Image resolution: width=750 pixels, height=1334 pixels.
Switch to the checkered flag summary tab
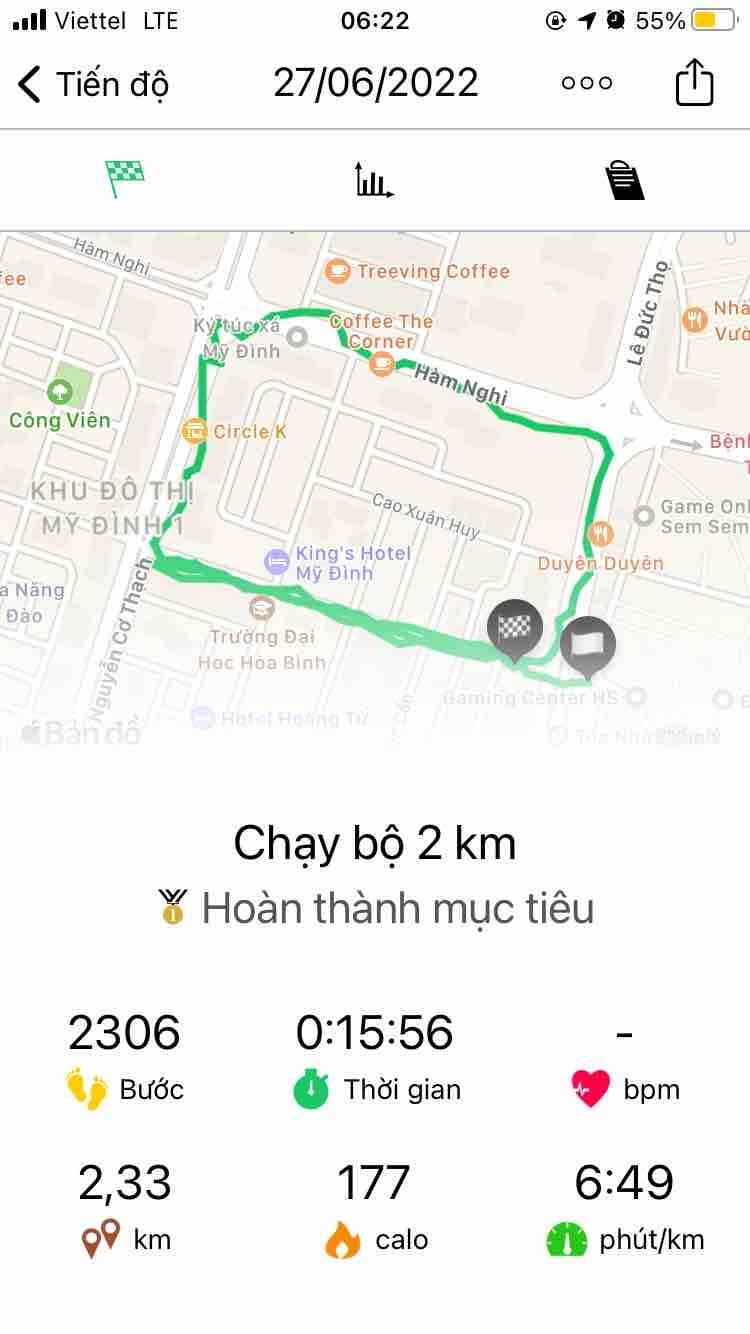click(125, 180)
